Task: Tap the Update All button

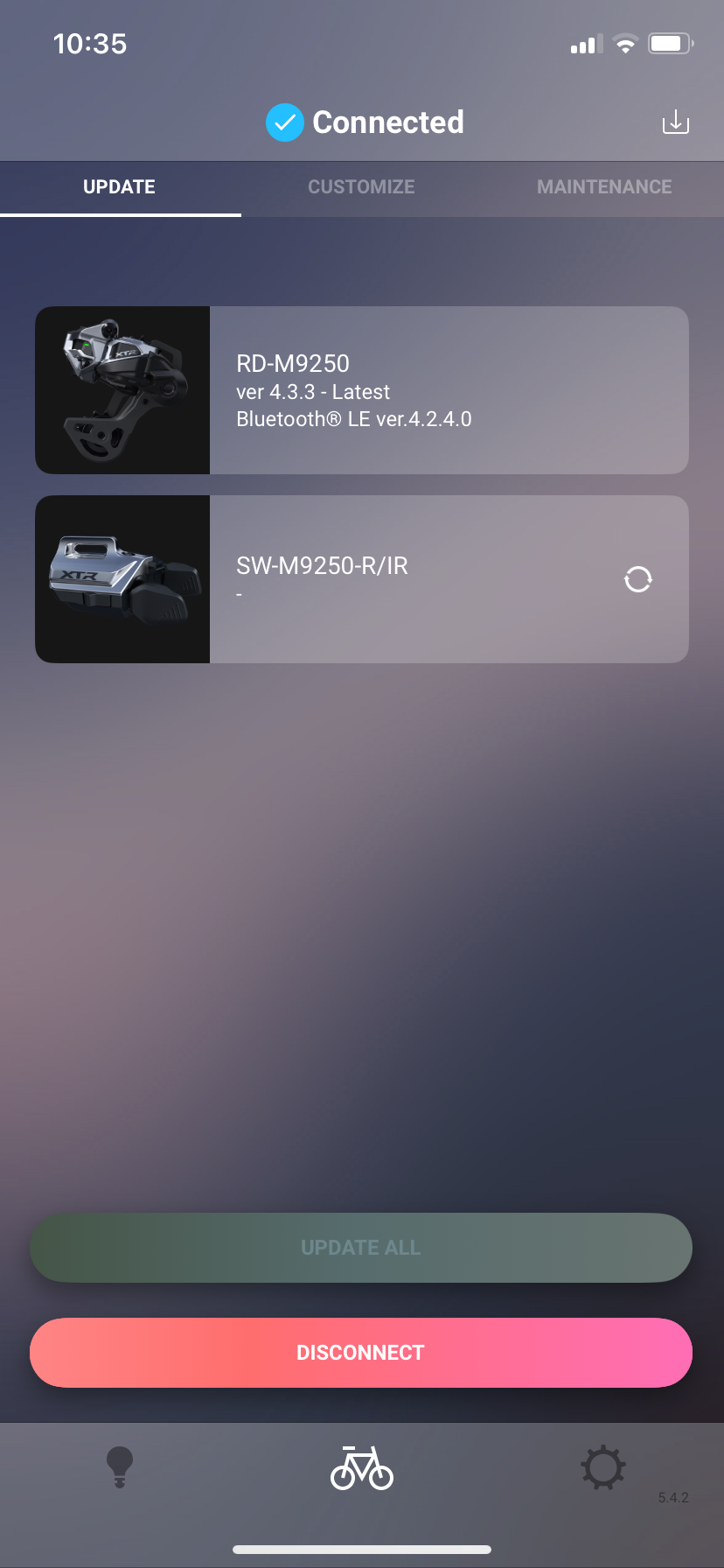Action: 361,1248
